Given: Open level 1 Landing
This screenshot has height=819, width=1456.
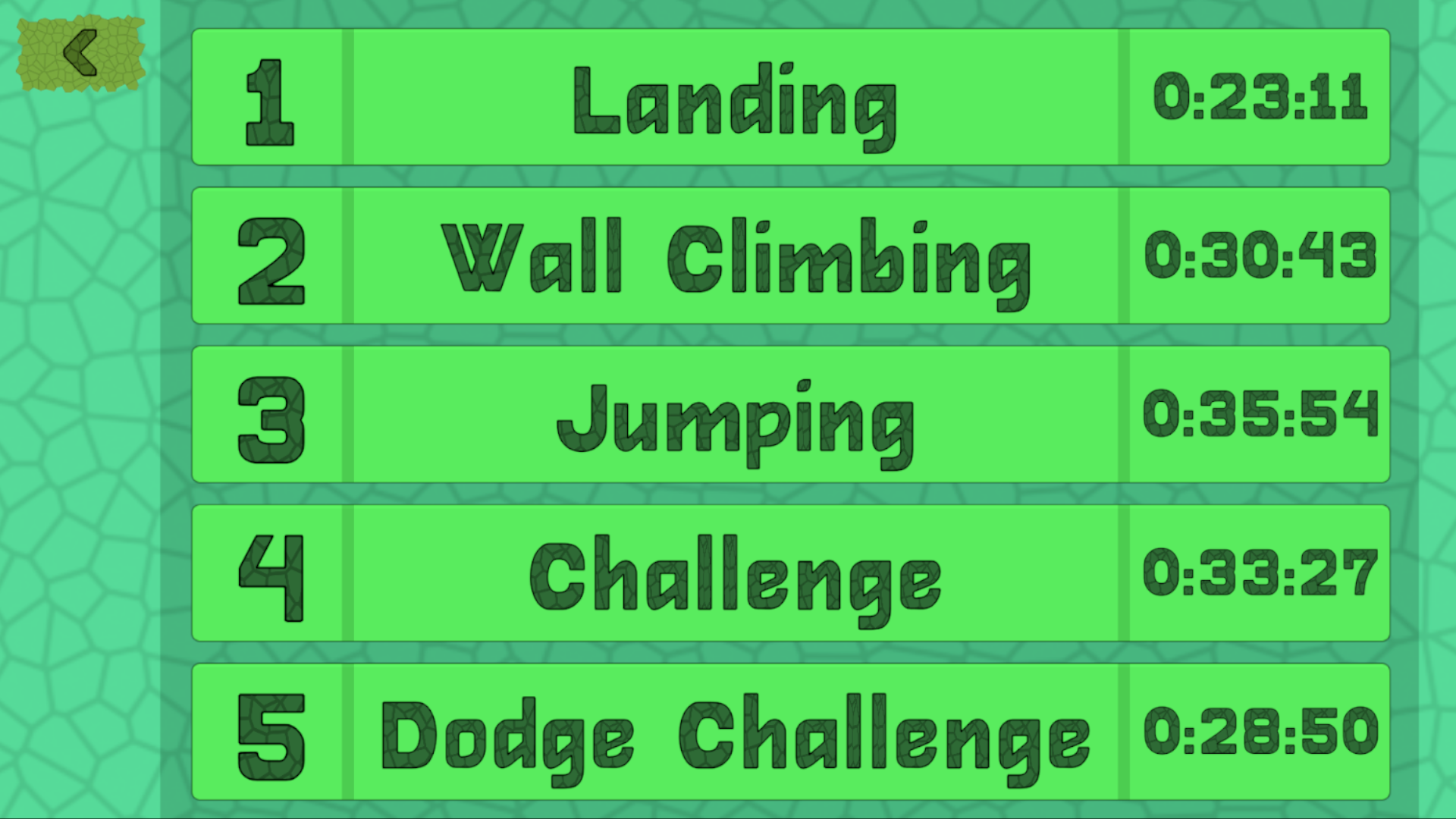Looking at the screenshot, I should [735, 99].
